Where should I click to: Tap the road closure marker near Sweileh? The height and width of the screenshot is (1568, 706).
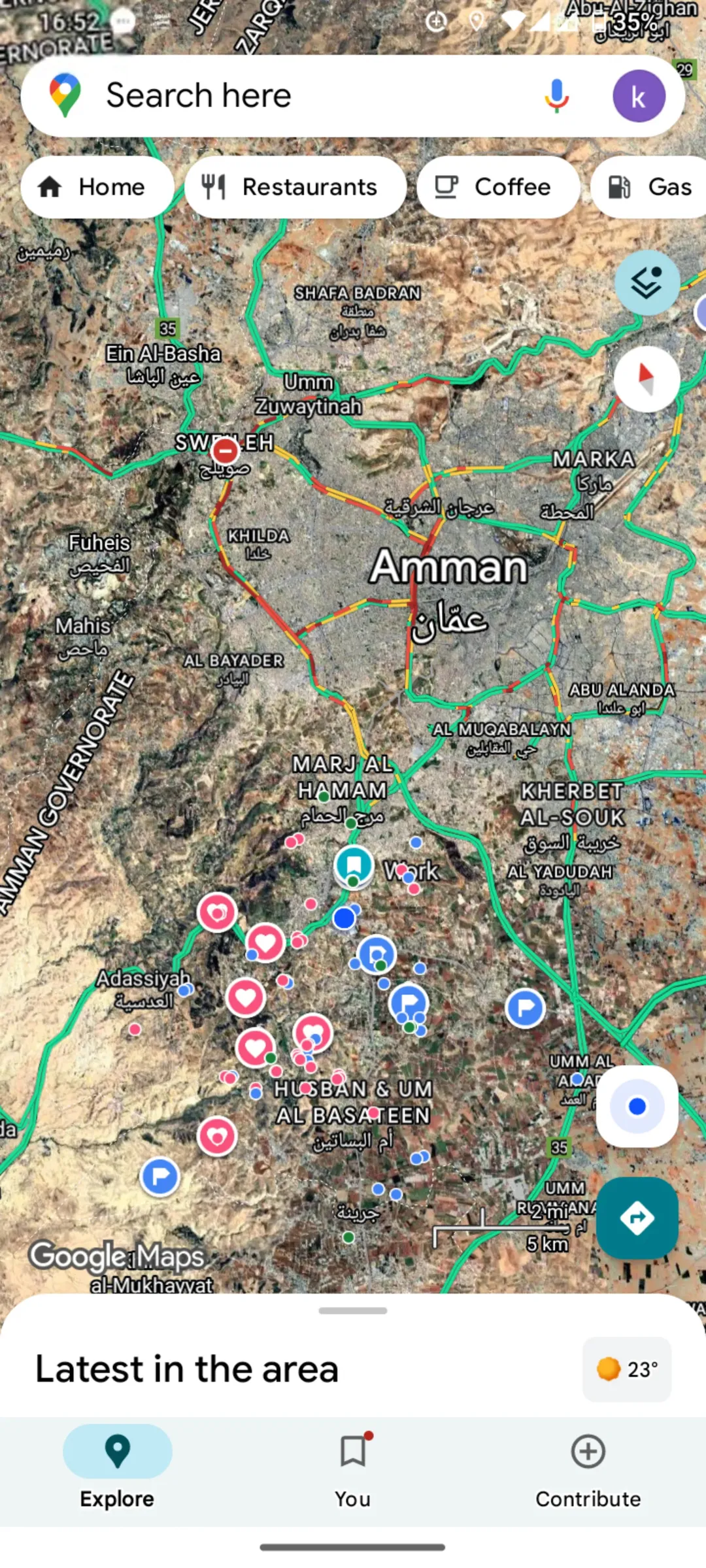(225, 450)
